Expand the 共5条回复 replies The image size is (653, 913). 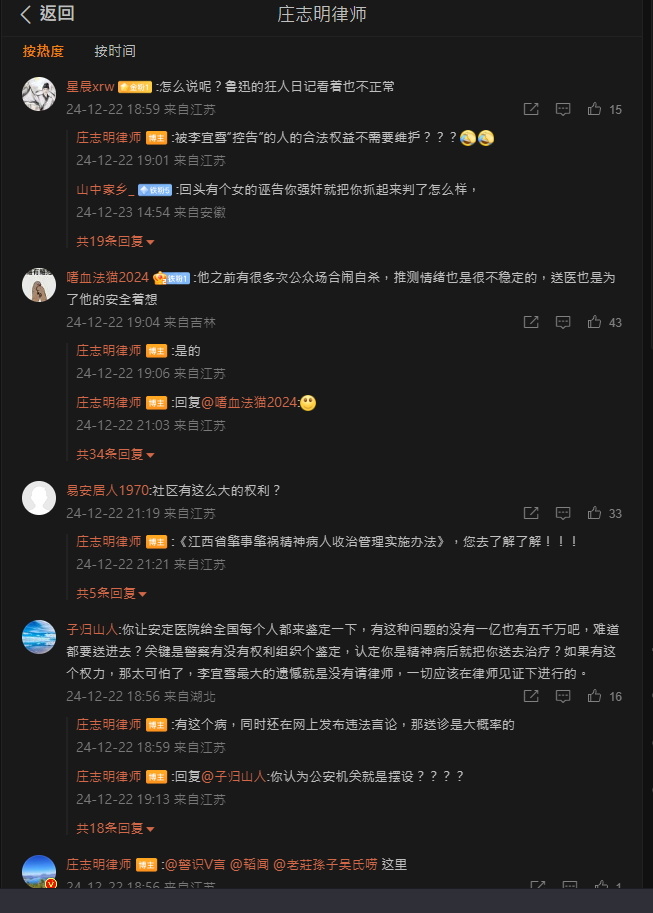pos(111,593)
